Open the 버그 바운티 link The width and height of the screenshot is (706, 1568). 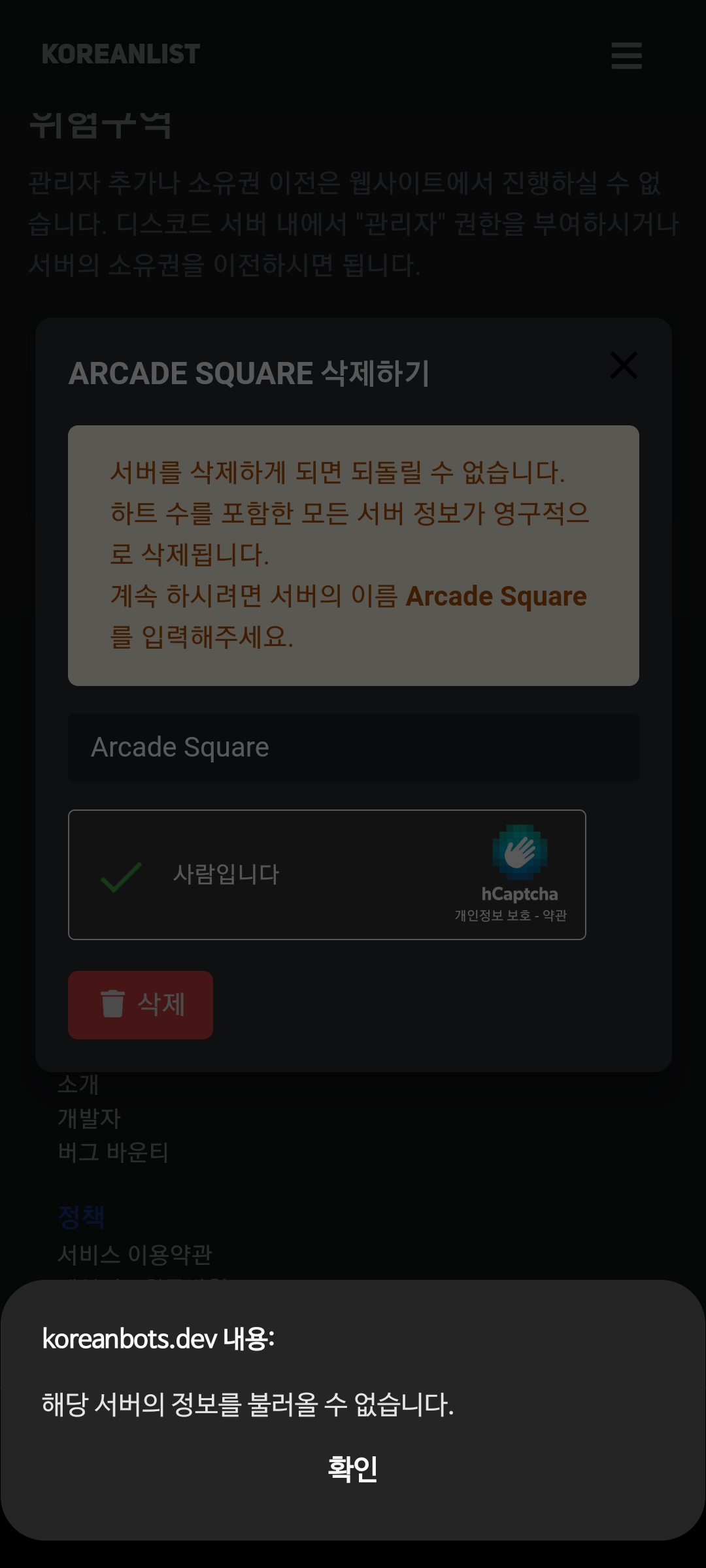click(112, 1152)
